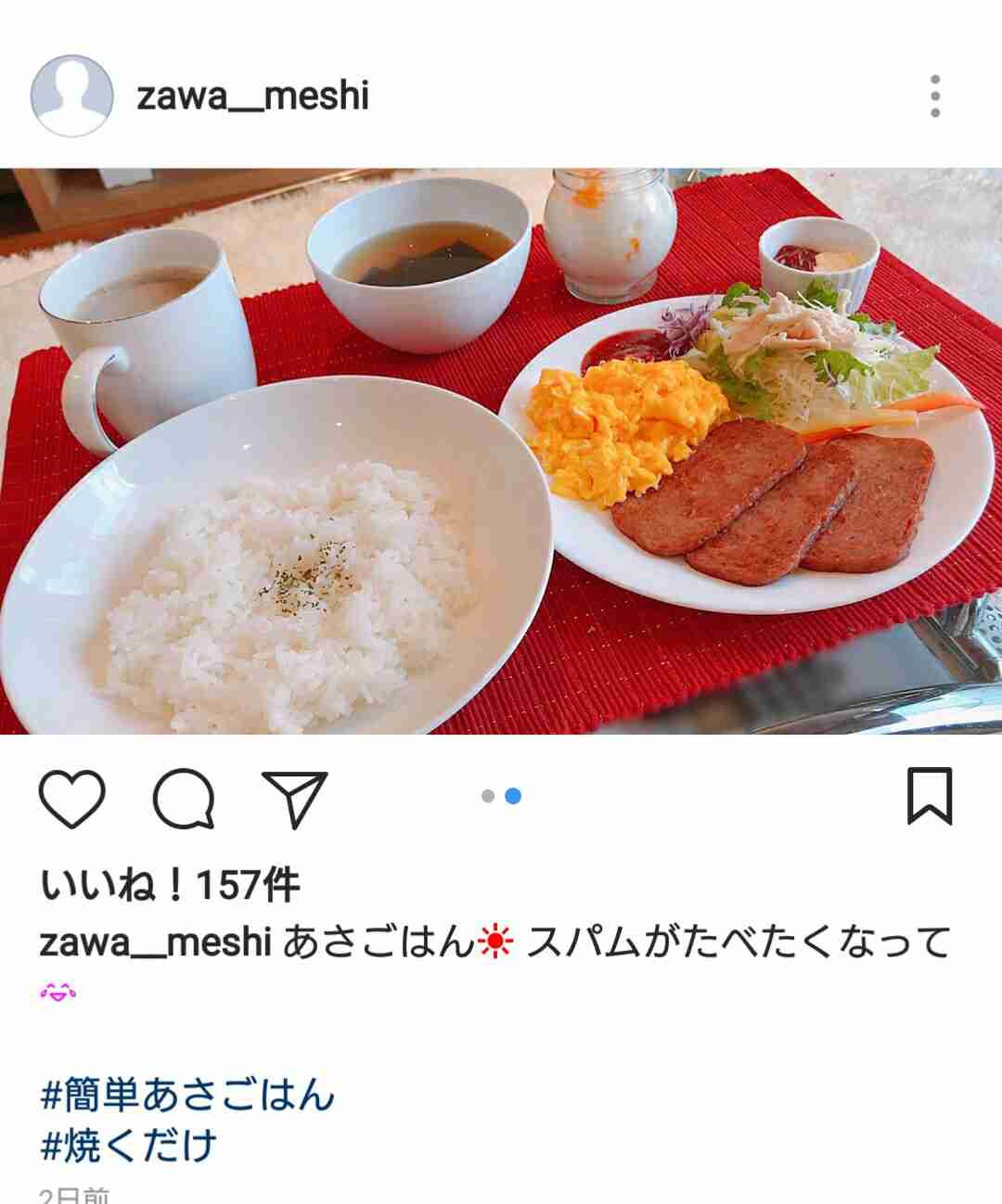This screenshot has height=1204, width=1002.
Task: Bookmark this breakfast post
Action: (x=929, y=797)
